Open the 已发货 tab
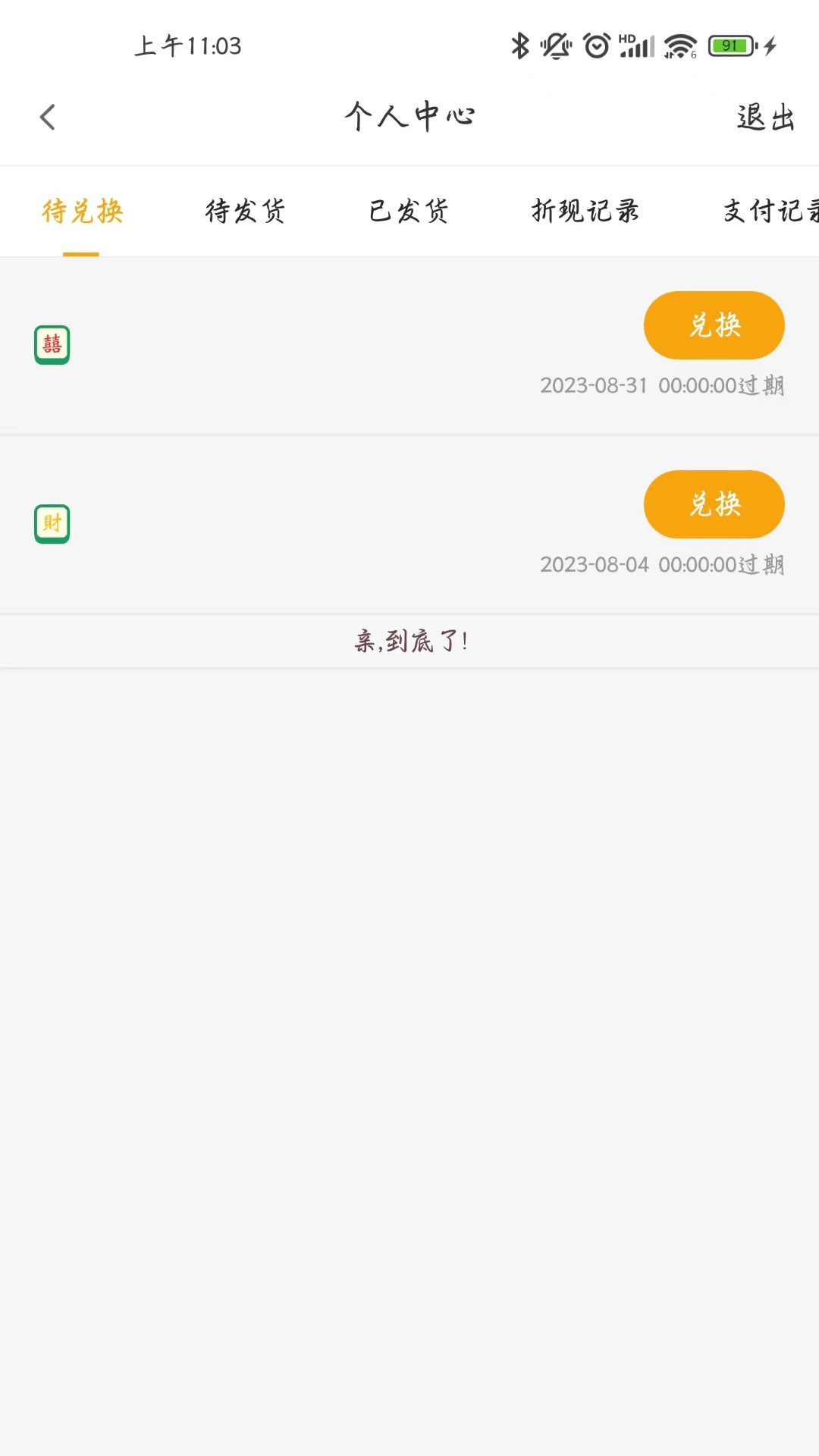The width and height of the screenshot is (819, 1456). point(409,211)
